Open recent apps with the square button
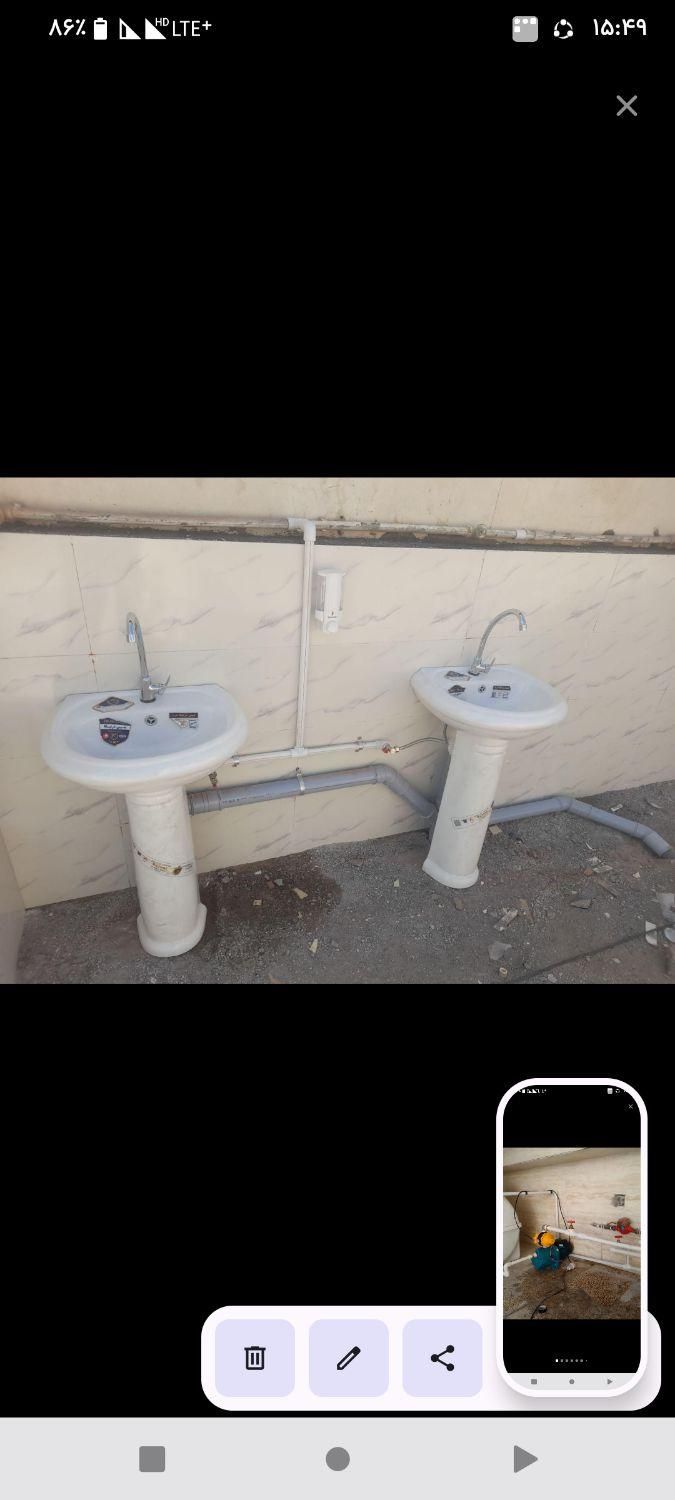 tap(152, 1459)
